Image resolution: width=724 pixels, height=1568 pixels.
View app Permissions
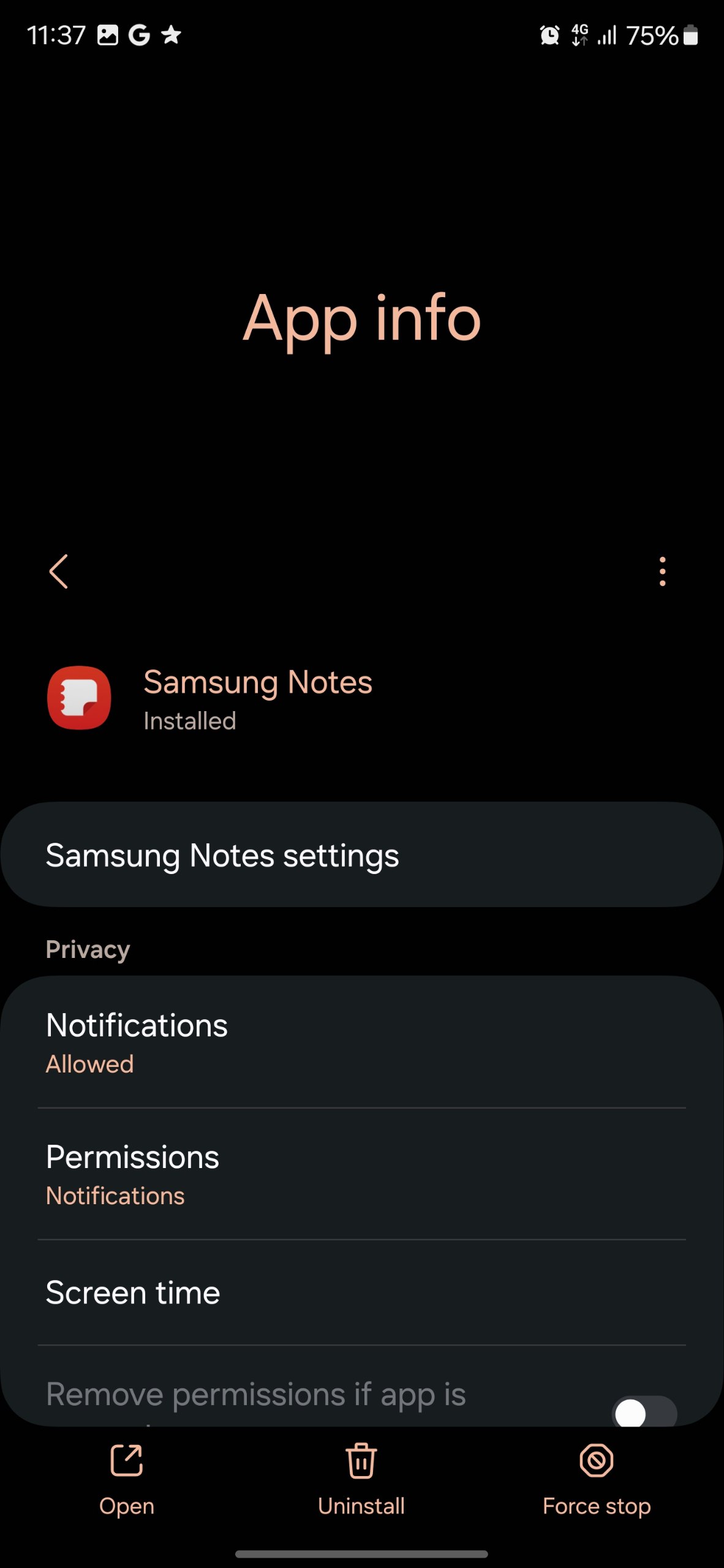click(361, 1174)
